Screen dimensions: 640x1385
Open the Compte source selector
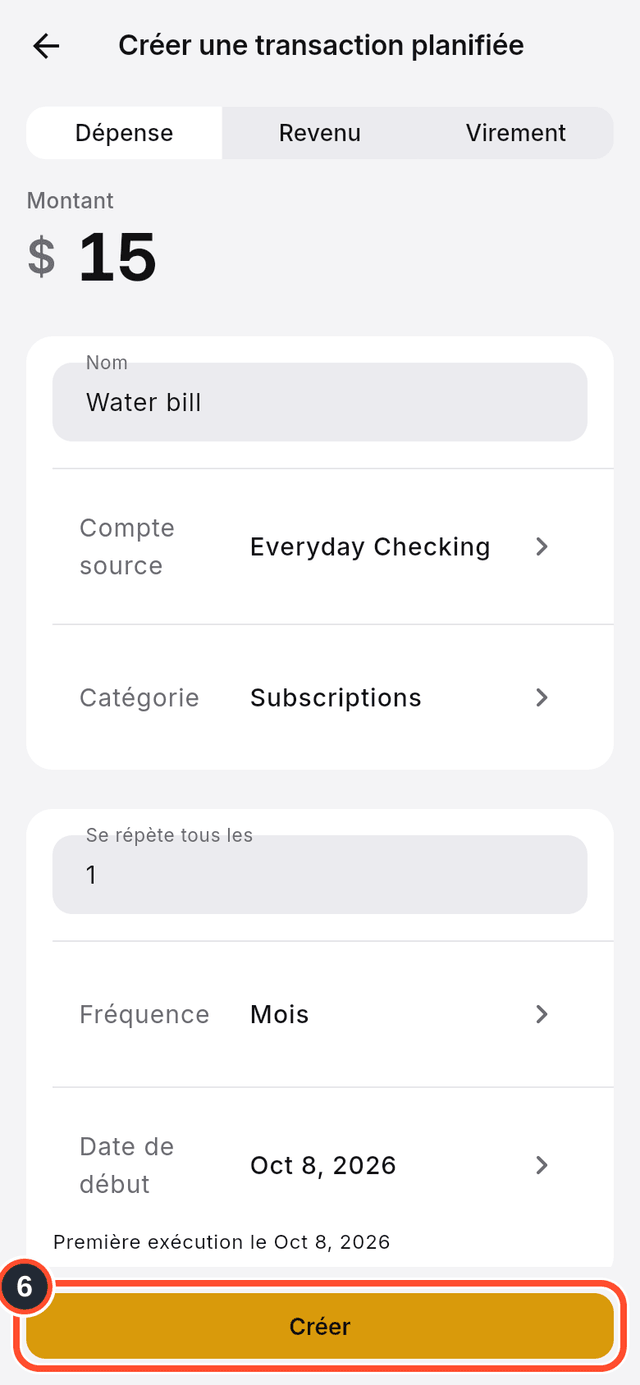[x=320, y=547]
